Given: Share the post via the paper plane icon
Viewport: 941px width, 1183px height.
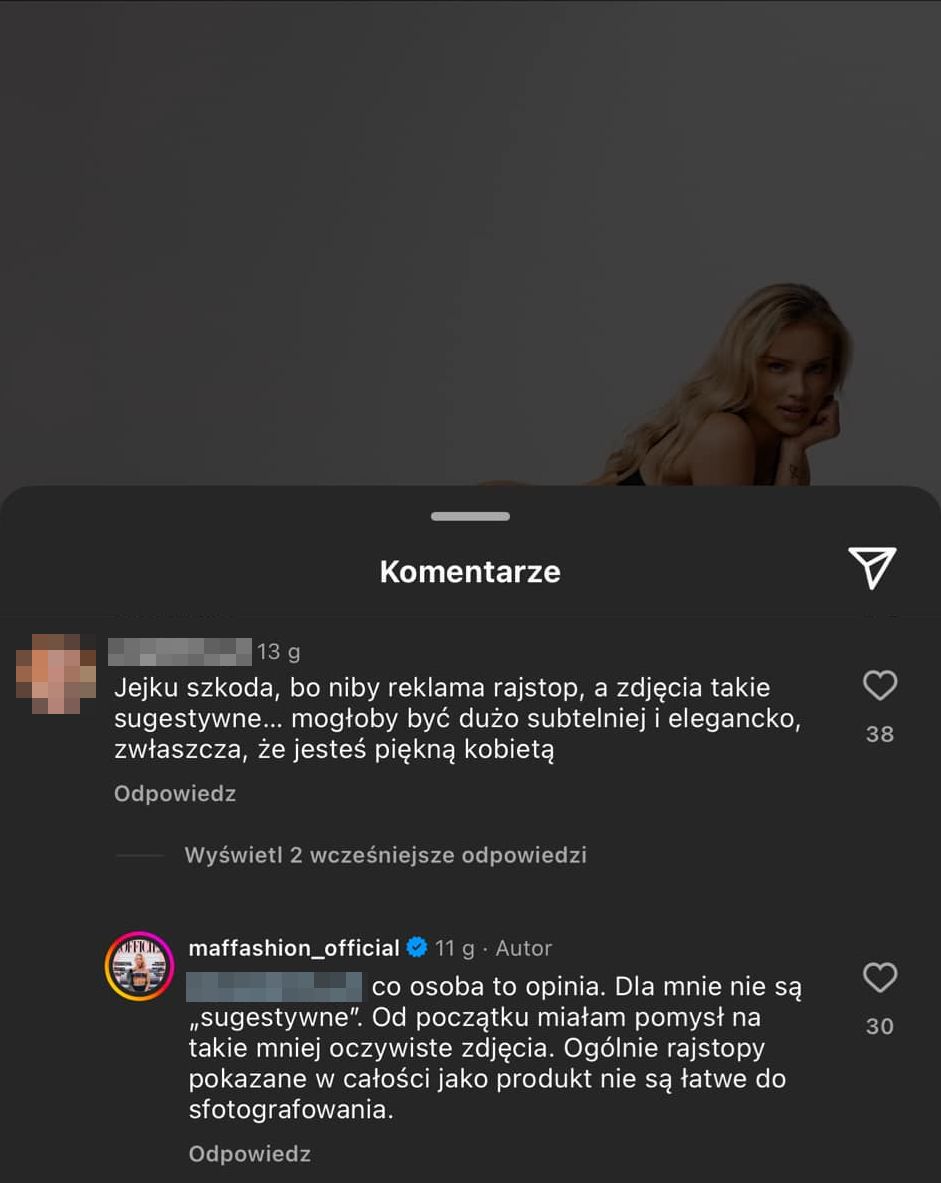Looking at the screenshot, I should (871, 568).
